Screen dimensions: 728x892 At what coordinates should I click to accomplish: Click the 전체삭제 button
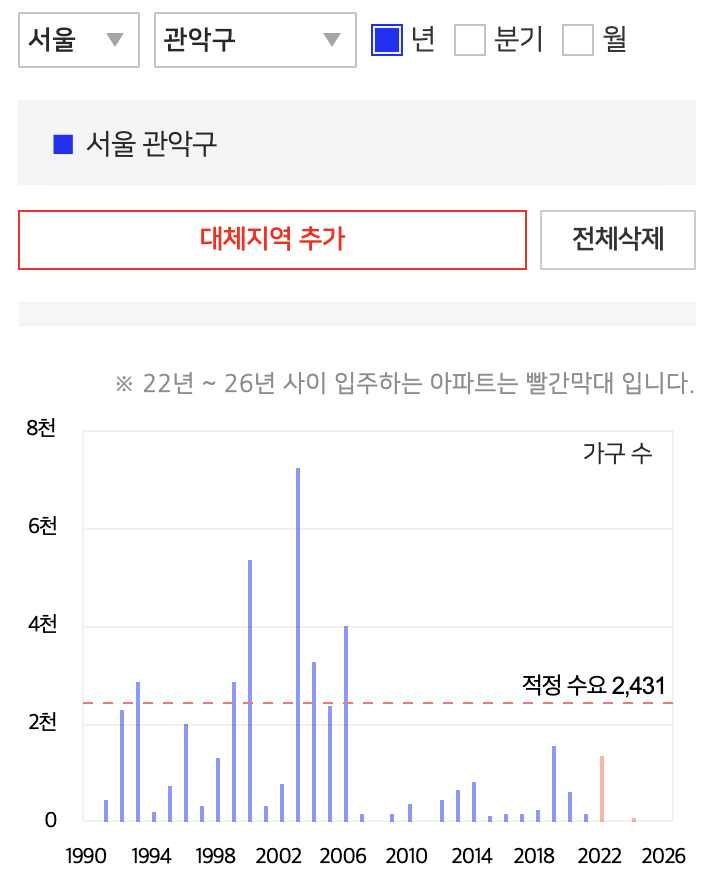[617, 239]
